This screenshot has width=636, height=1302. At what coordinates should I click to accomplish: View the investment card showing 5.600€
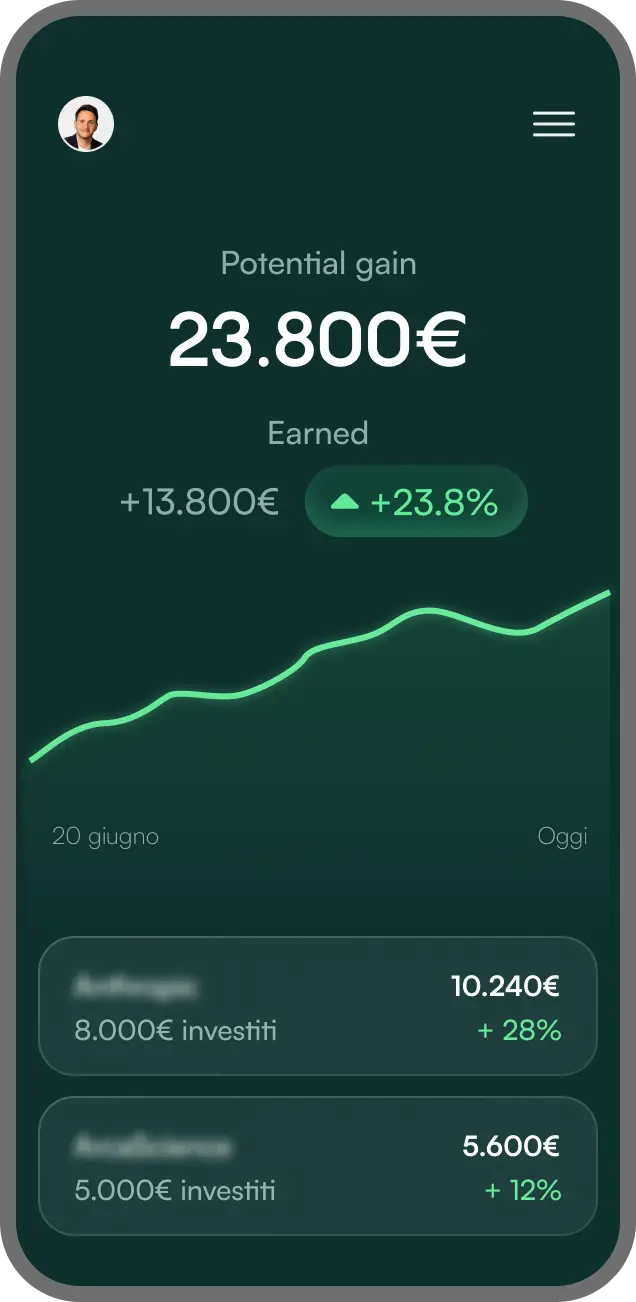tap(317, 1166)
